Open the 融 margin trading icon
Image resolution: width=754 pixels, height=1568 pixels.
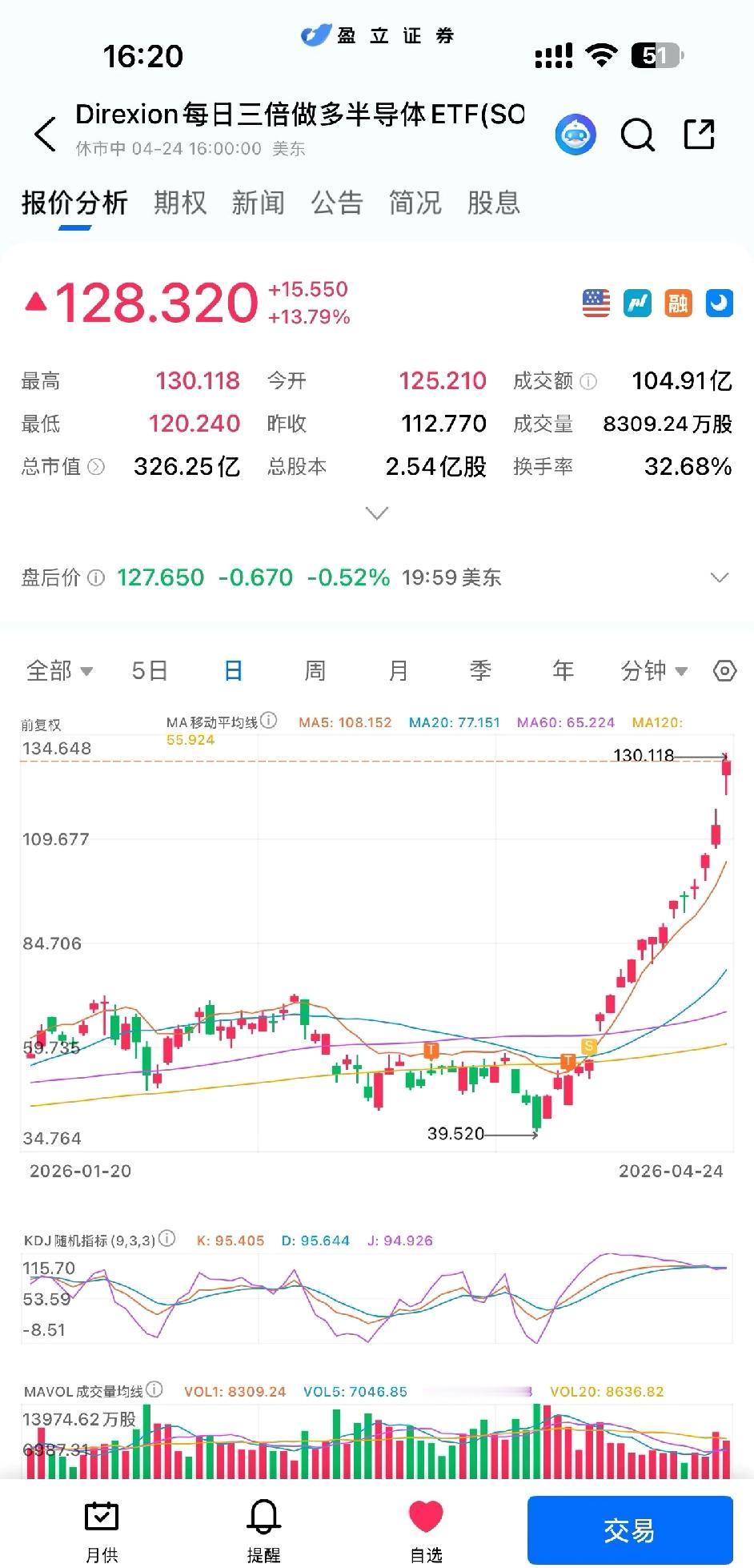point(677,303)
